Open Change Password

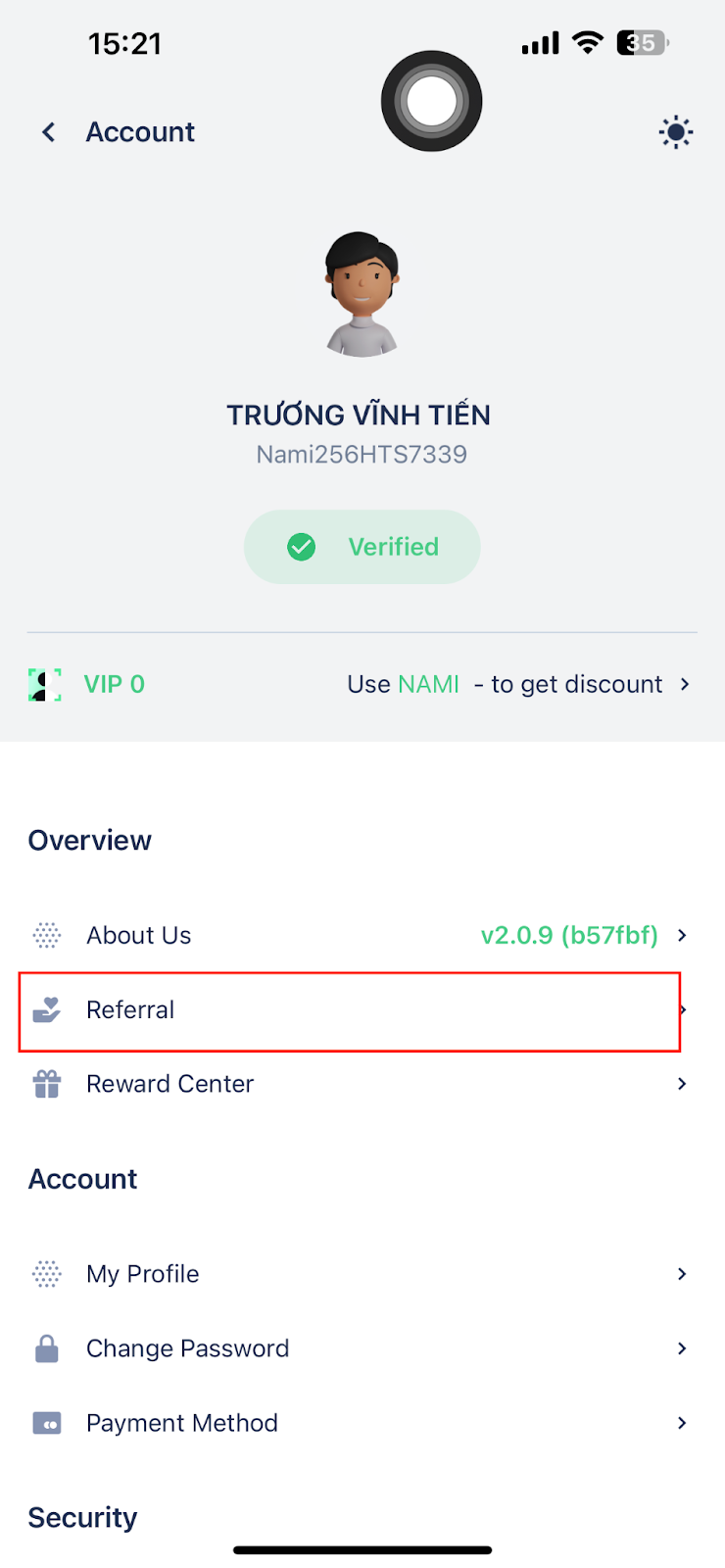[x=362, y=1348]
